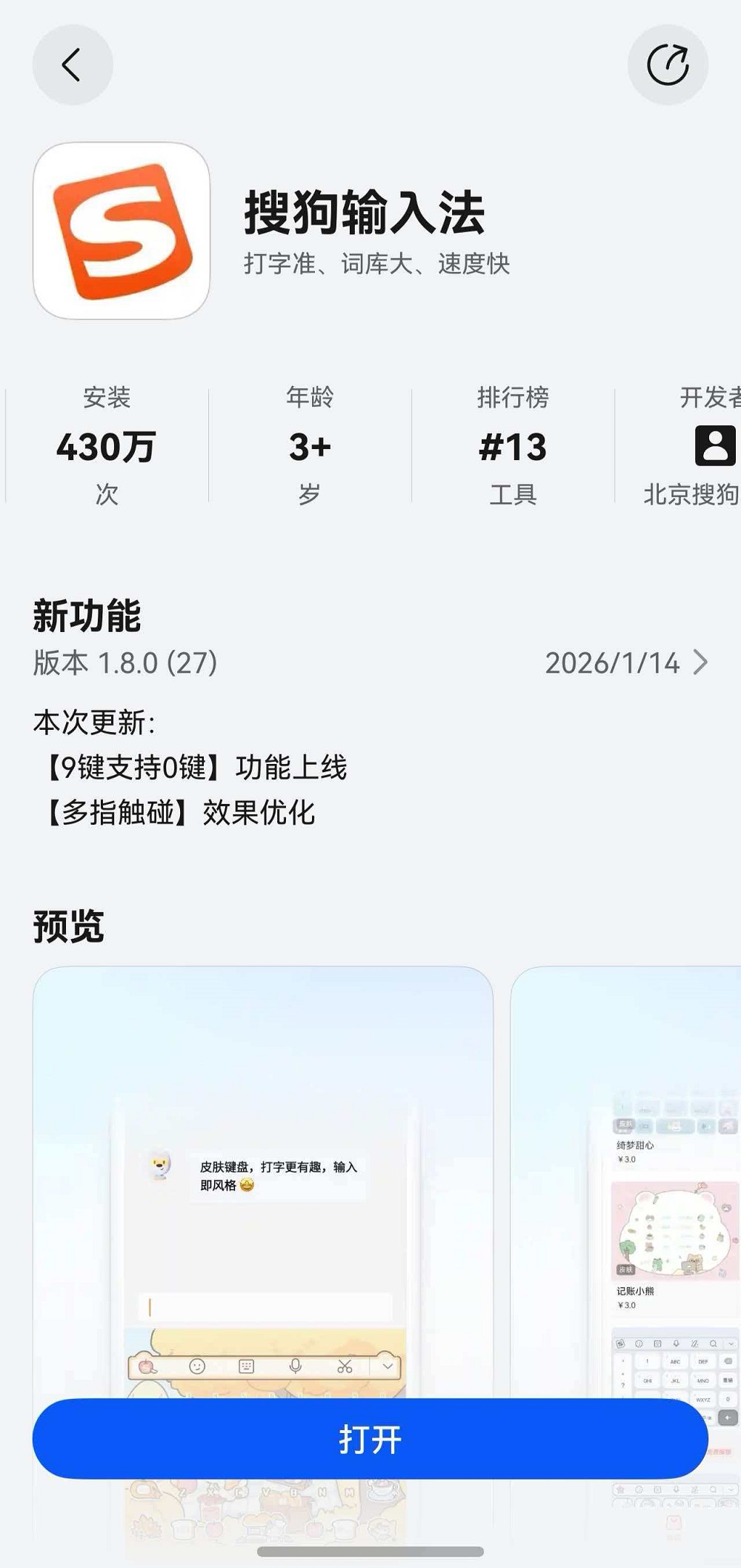This screenshot has height=1568, width=741.
Task: Tap the 3+ age rating section
Action: pyautogui.click(x=309, y=445)
